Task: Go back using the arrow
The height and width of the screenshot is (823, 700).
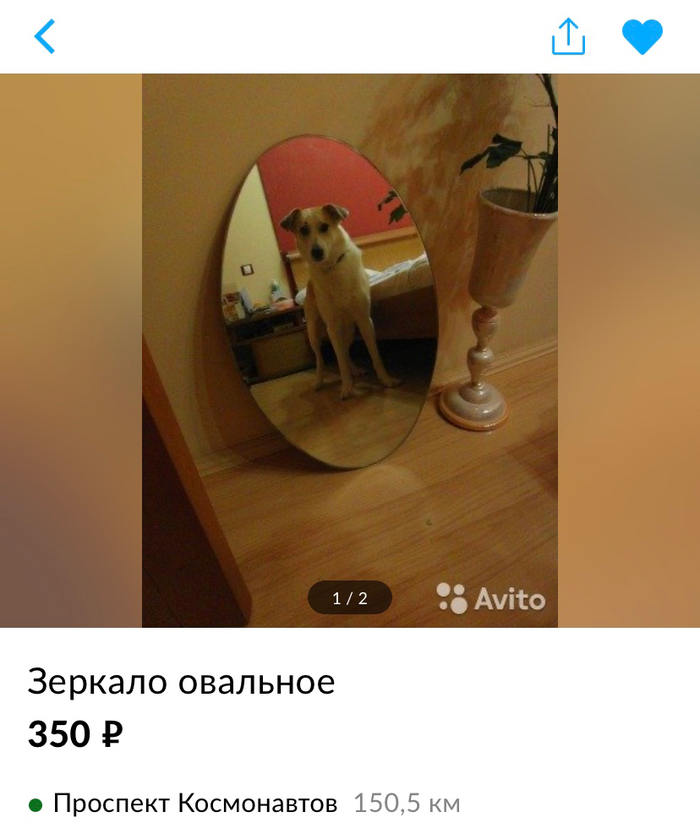Action: pyautogui.click(x=45, y=37)
